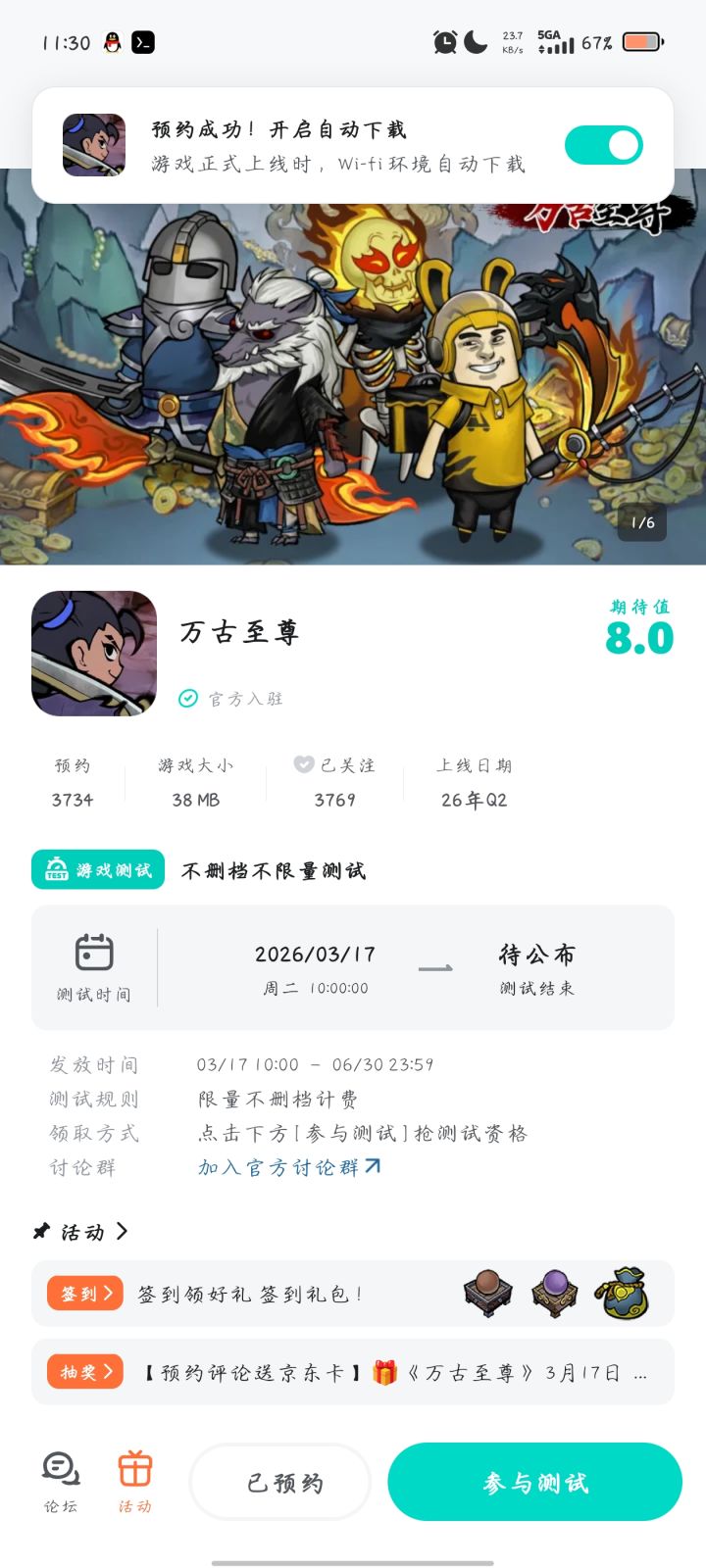Open the QQ penguin icon in status bar

pos(112,41)
